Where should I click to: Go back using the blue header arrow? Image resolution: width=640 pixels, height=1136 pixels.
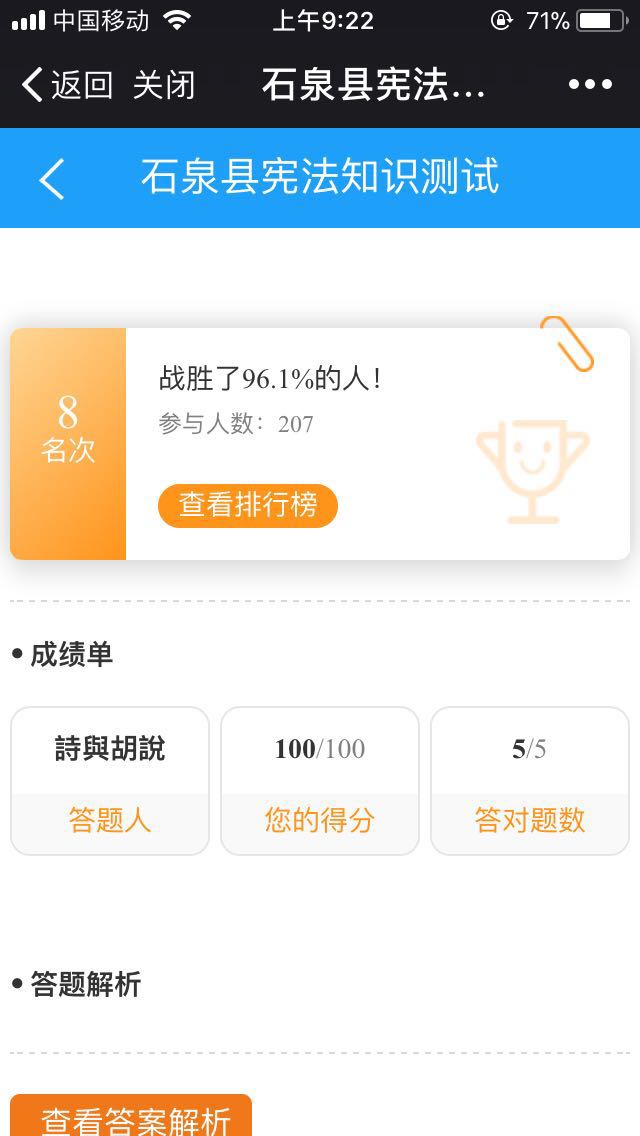tap(51, 178)
